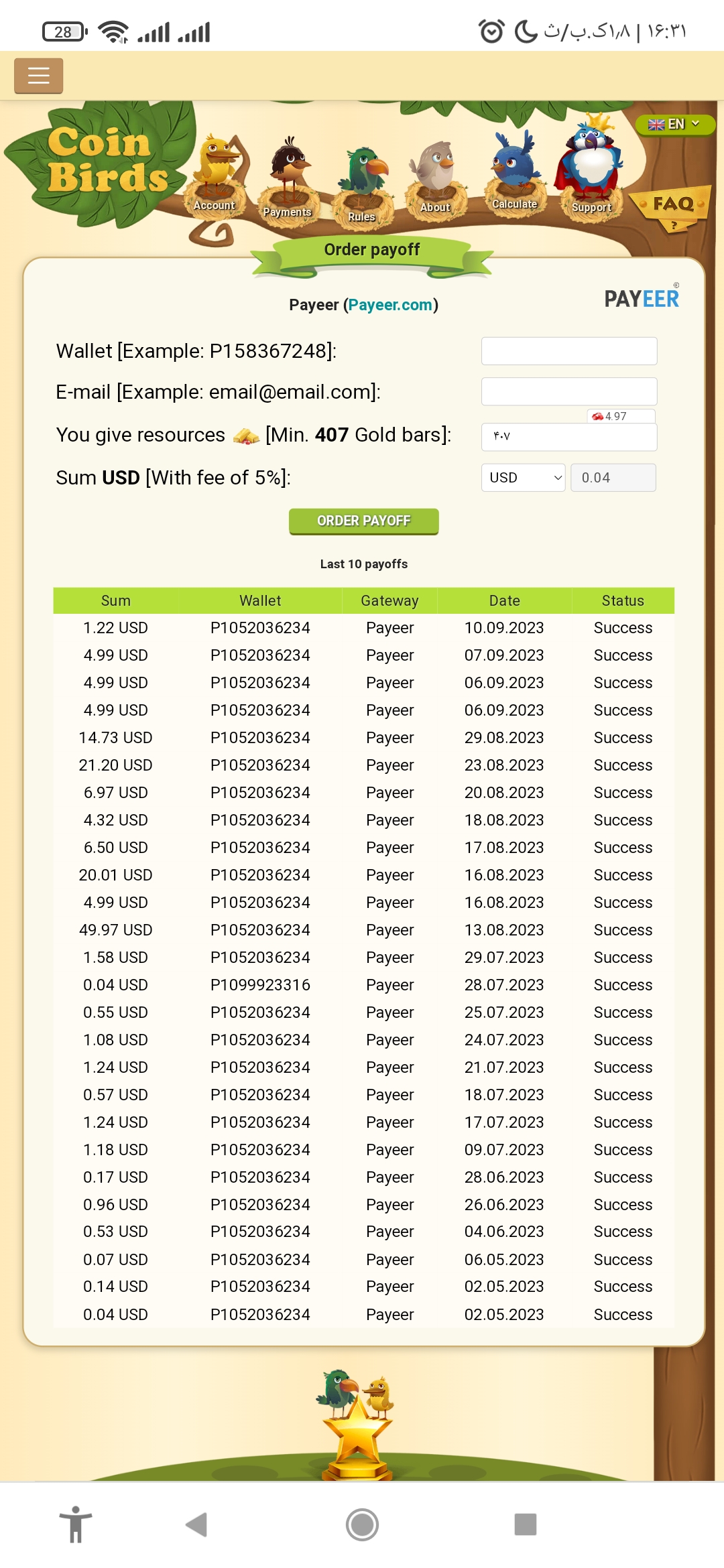
Task: Go to the system home screen
Action: pyautogui.click(x=362, y=1524)
